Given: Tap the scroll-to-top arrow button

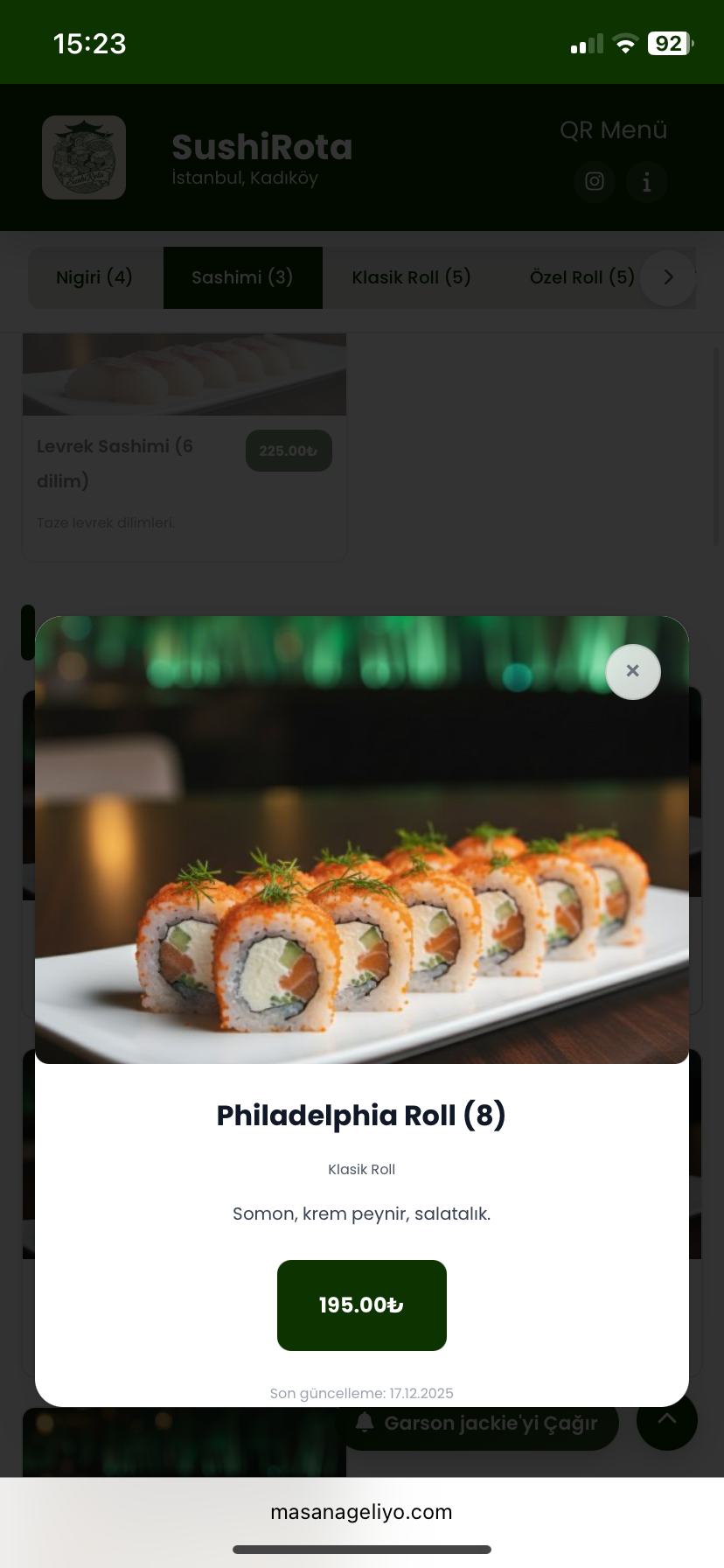Looking at the screenshot, I should [x=666, y=1420].
